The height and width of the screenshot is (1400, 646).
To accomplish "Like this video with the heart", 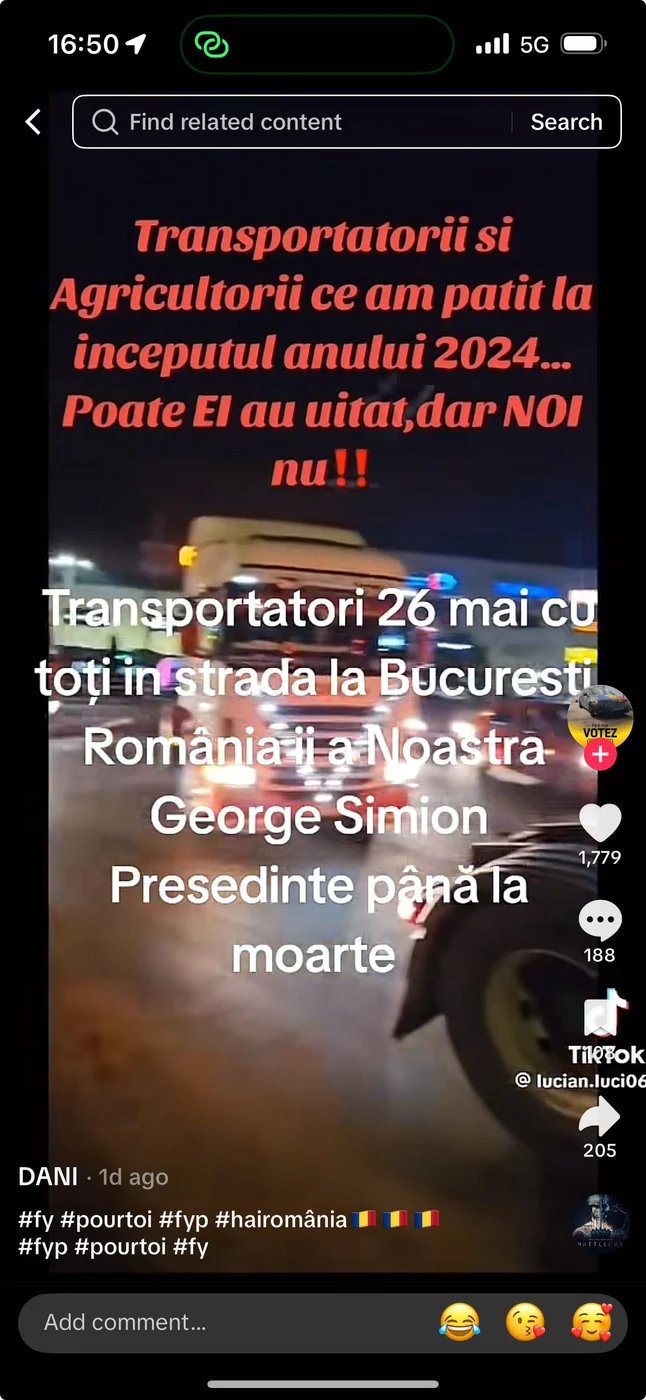I will coord(600,823).
